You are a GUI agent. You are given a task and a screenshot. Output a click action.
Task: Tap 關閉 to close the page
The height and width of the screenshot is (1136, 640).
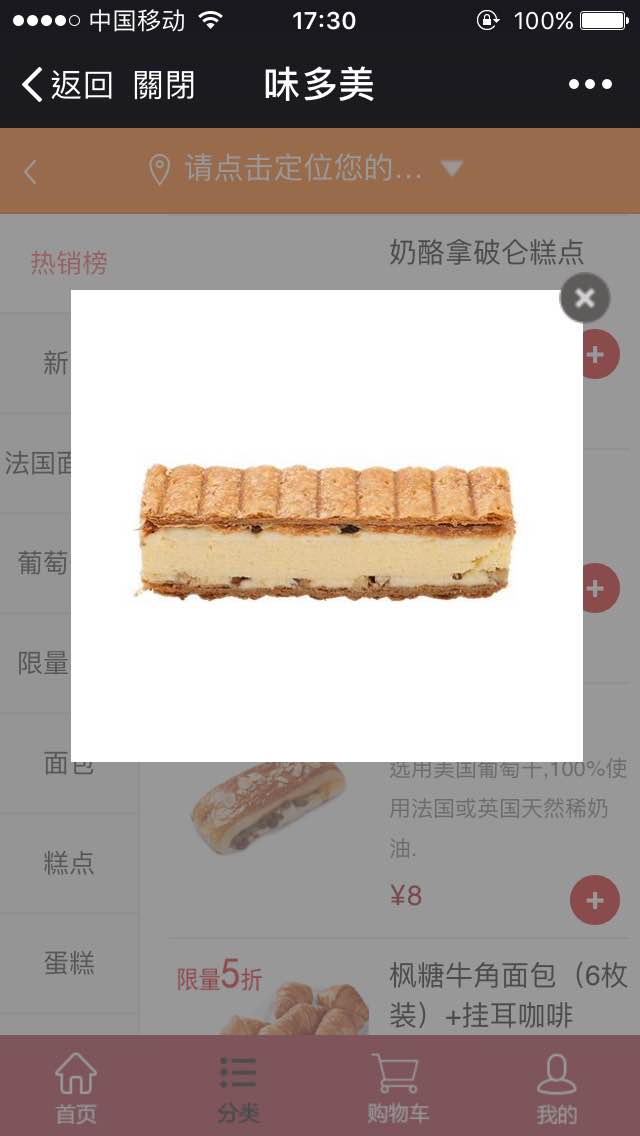pos(164,85)
